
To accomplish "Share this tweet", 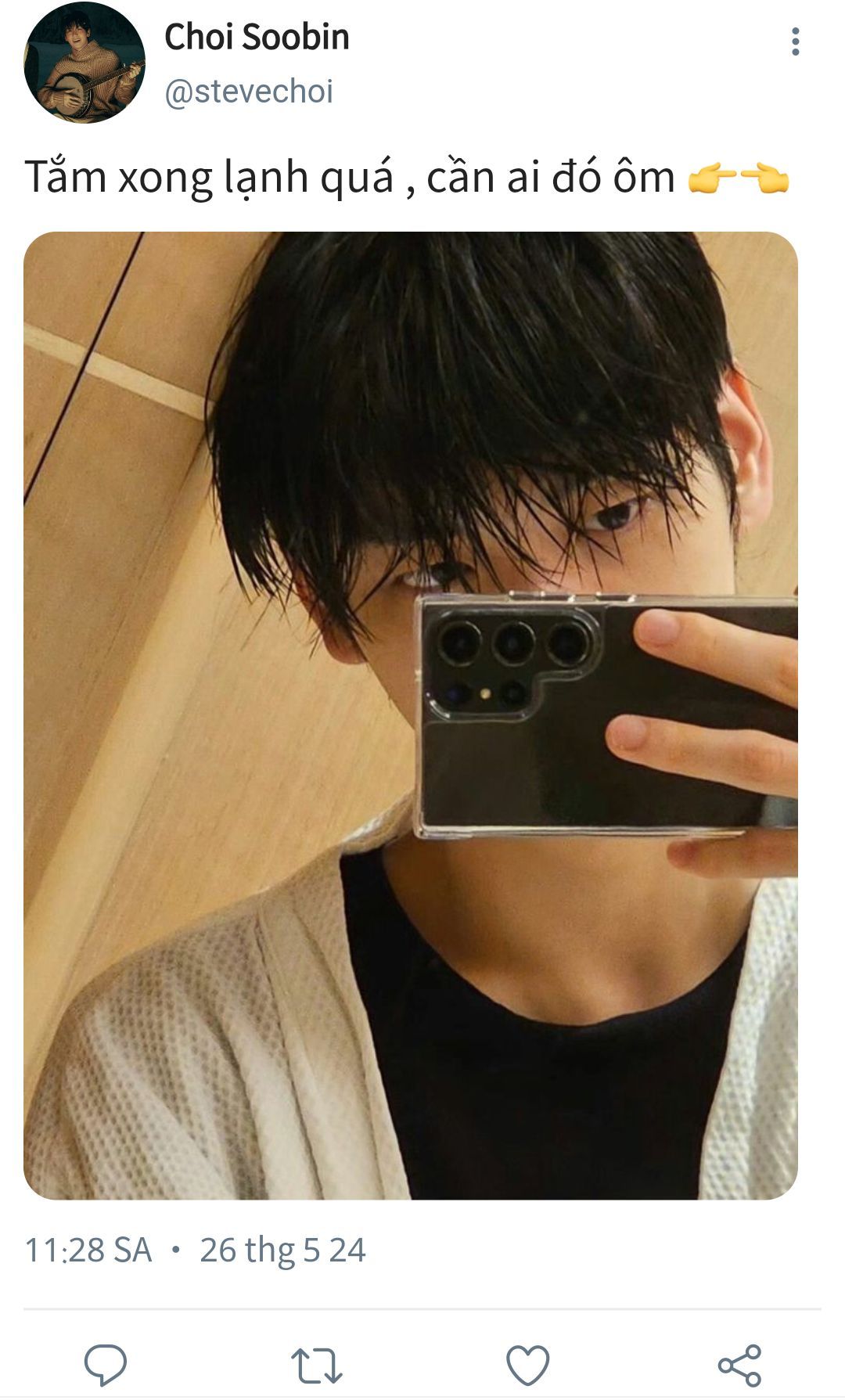I will tap(739, 1366).
